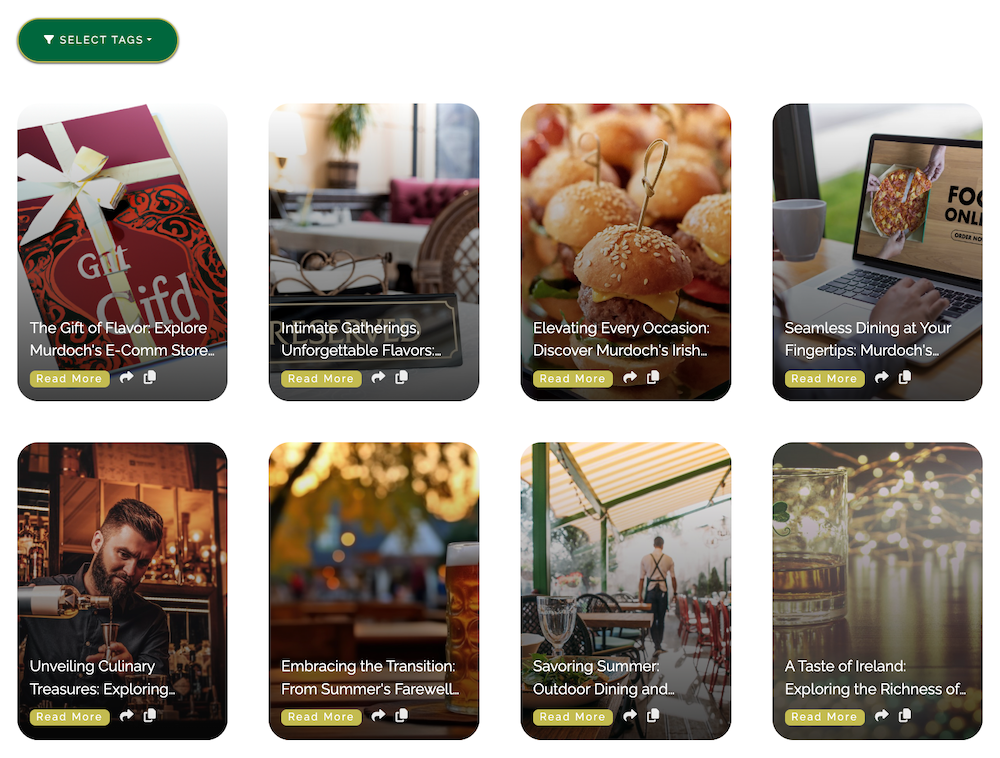Screen dimensions: 1000x758
Task: Tap Read More on Seamless Dining article
Action: coord(824,379)
